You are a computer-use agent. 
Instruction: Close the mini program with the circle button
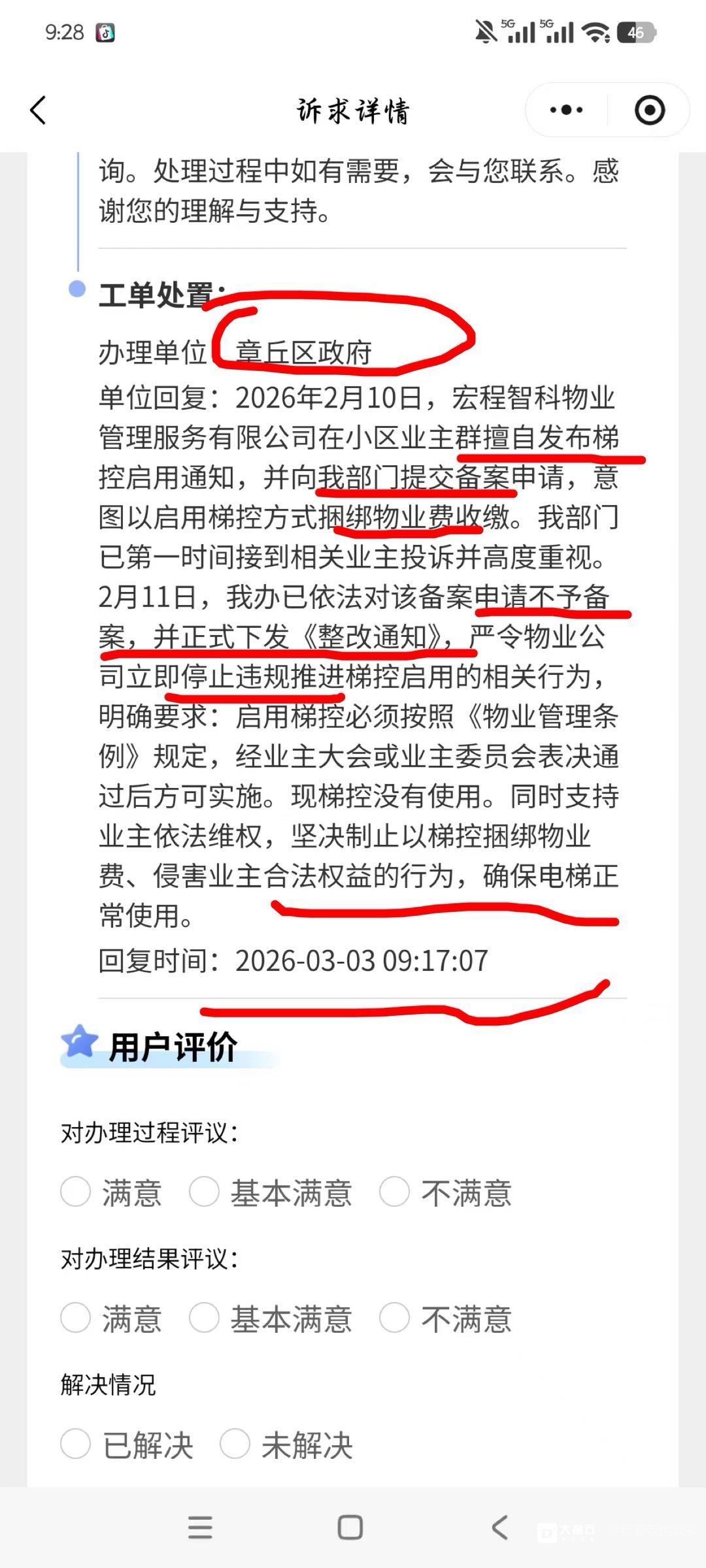(x=650, y=110)
